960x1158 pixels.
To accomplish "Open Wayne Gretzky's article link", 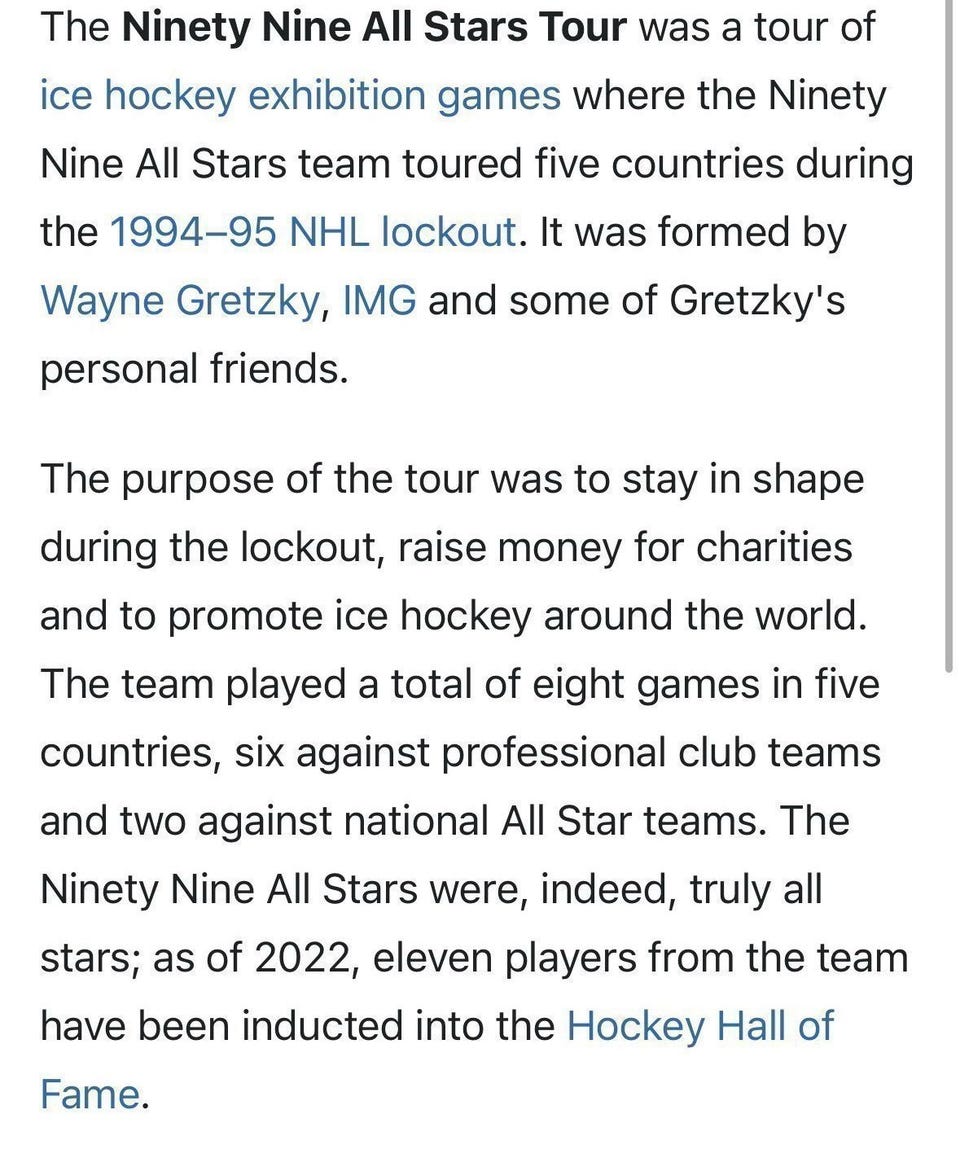I will [178, 300].
